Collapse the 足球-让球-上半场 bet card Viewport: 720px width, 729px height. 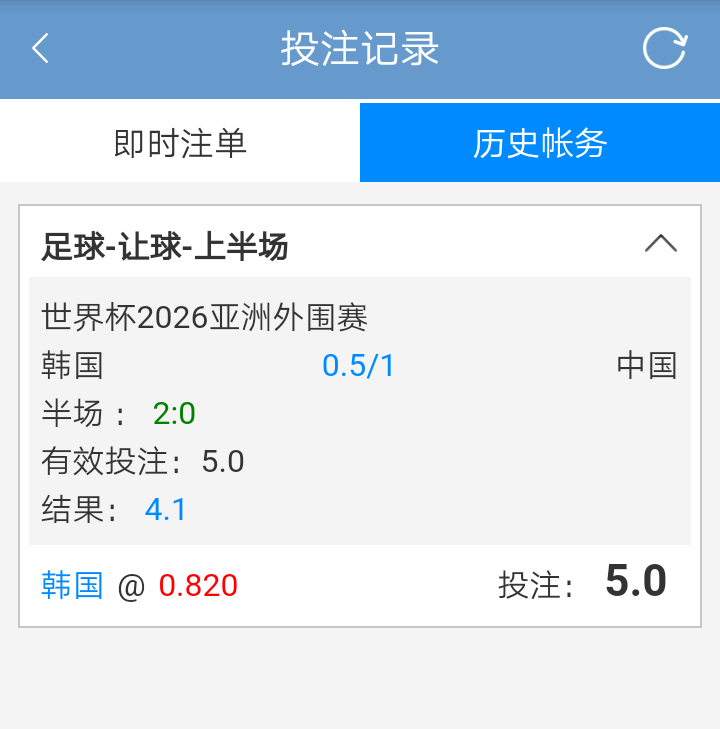point(661,243)
